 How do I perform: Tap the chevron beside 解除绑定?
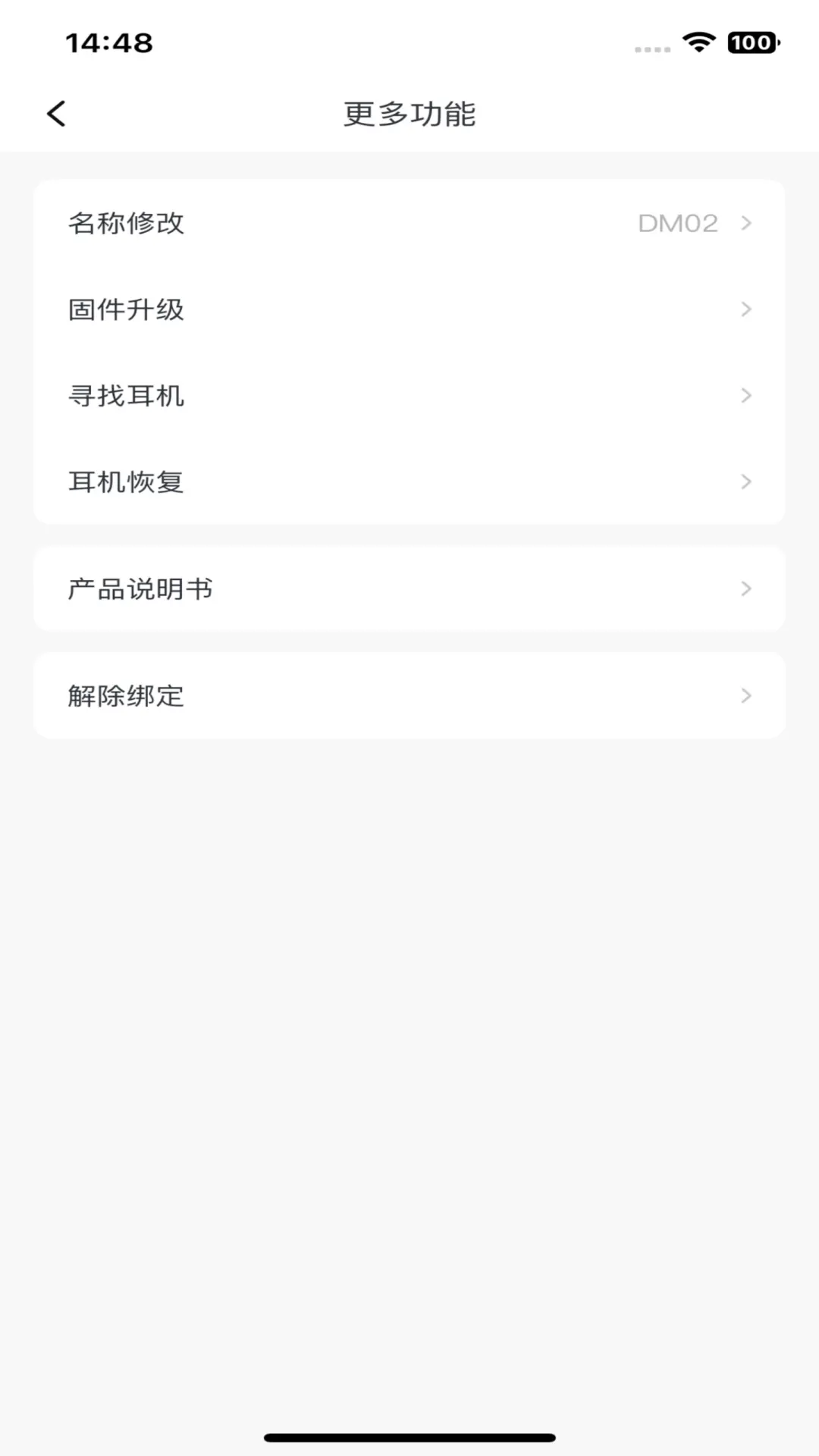click(748, 695)
